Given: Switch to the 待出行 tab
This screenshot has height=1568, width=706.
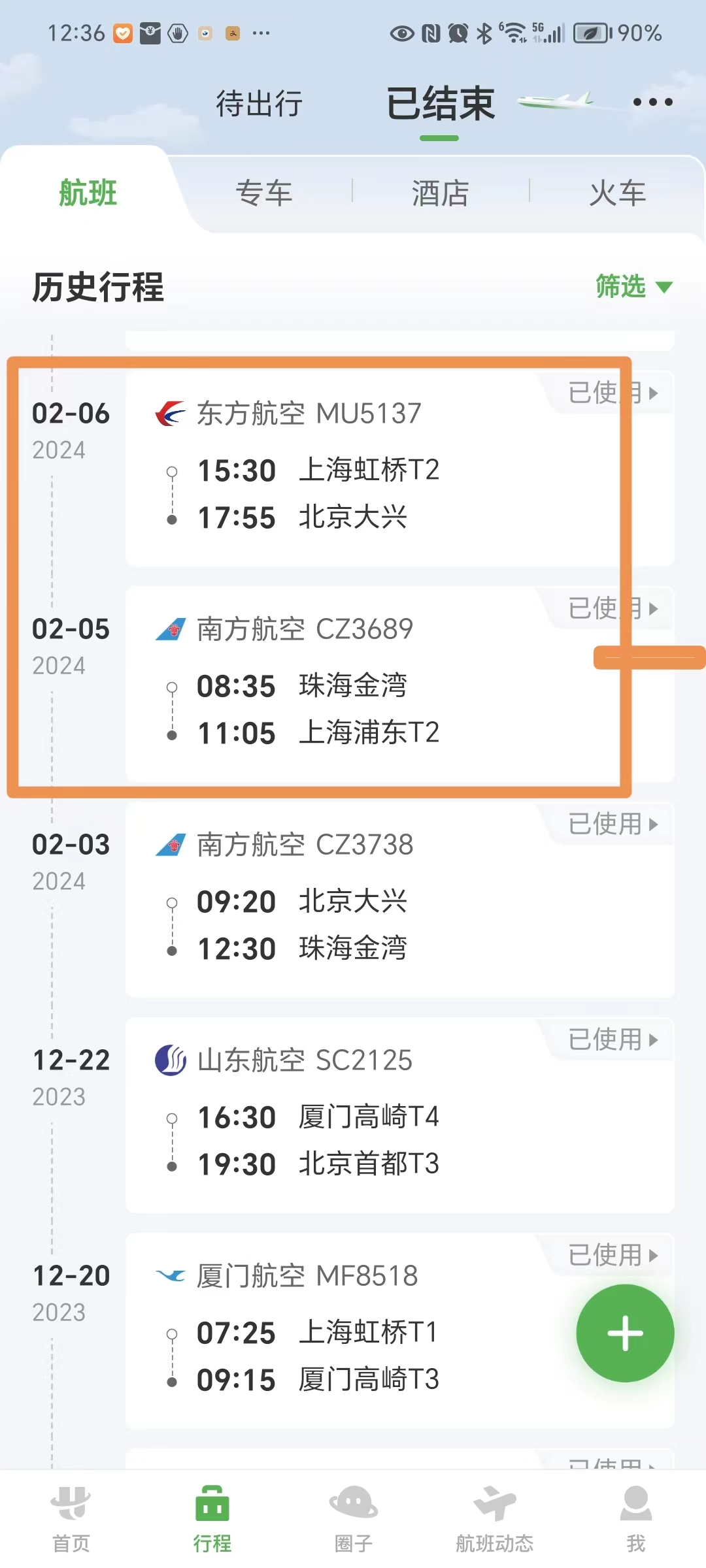Looking at the screenshot, I should click(260, 103).
